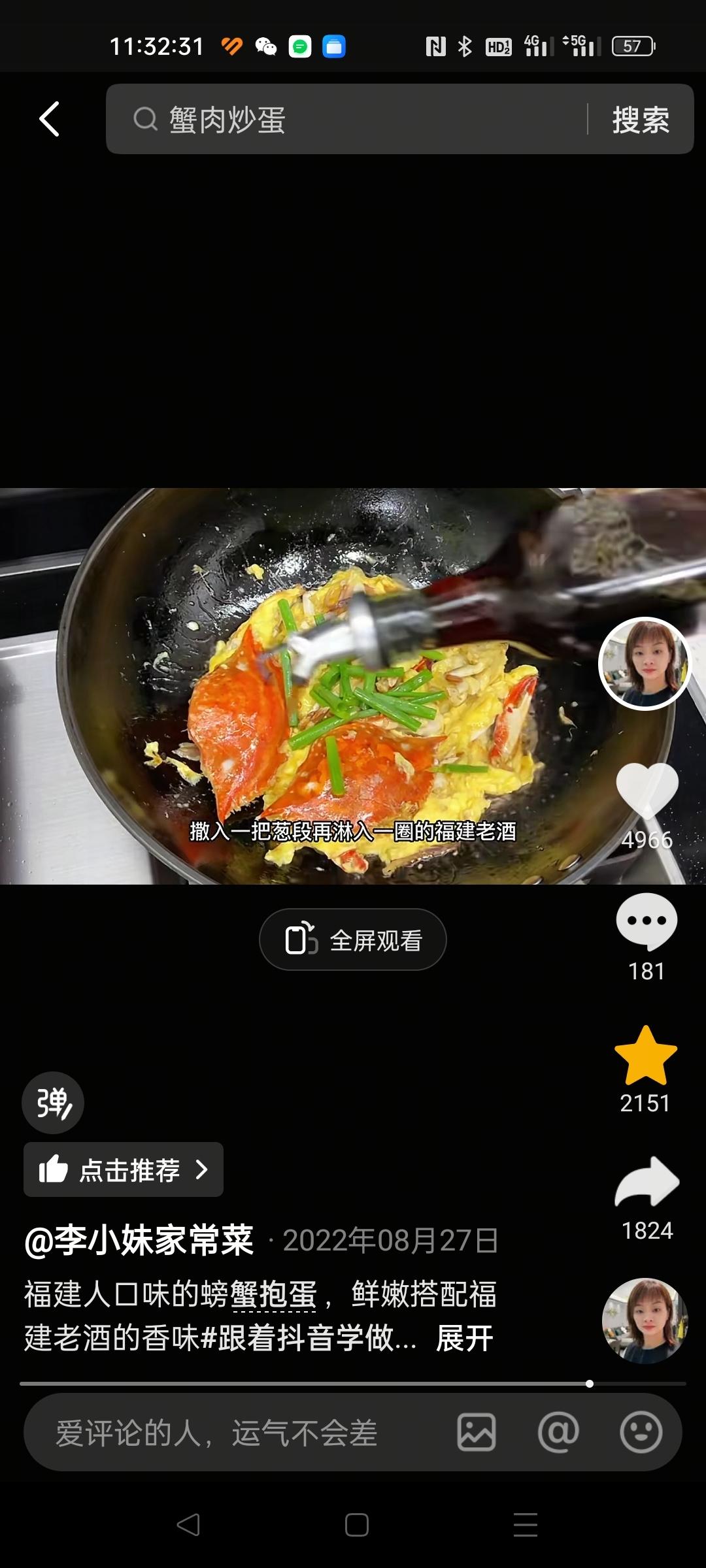Like the video with the heart icon

click(x=647, y=790)
